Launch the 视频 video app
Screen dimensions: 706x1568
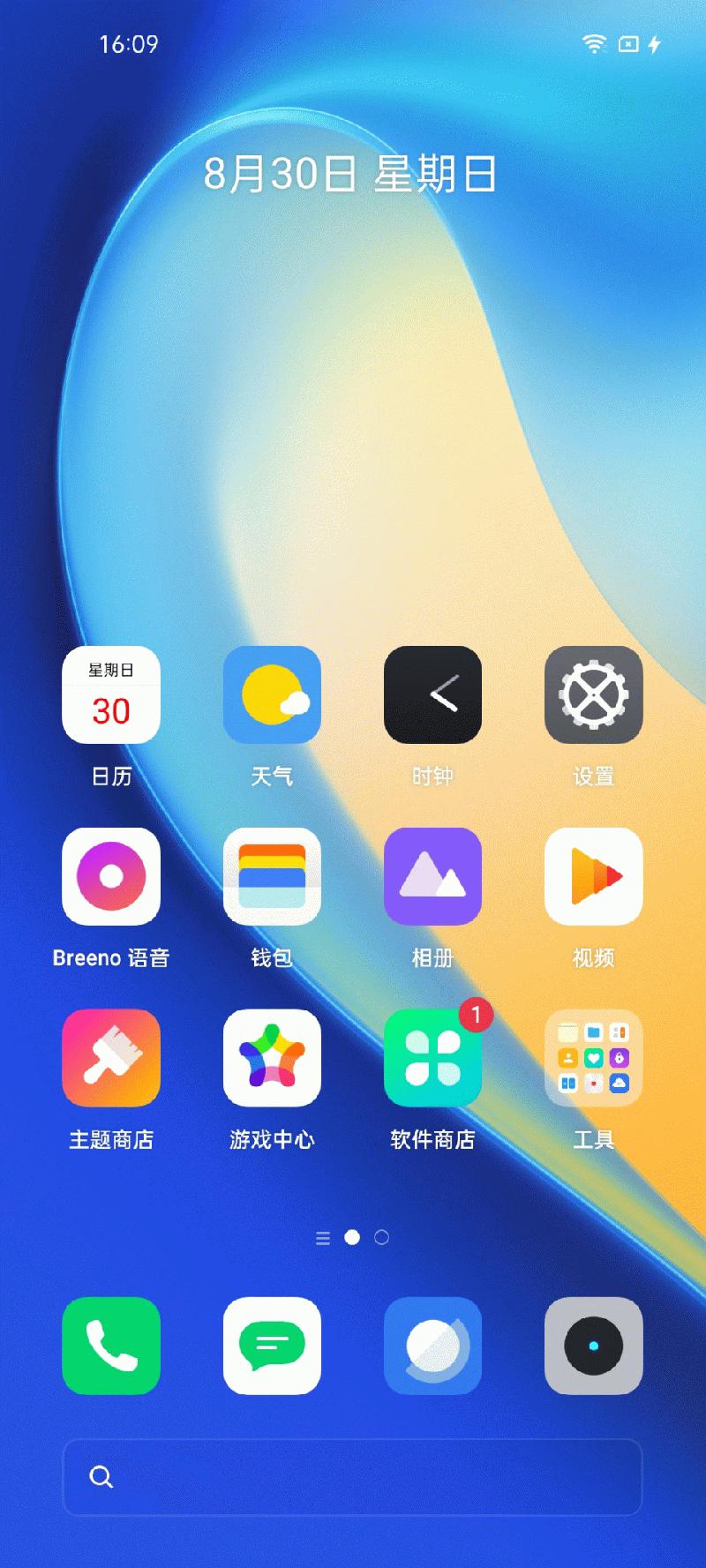point(593,876)
